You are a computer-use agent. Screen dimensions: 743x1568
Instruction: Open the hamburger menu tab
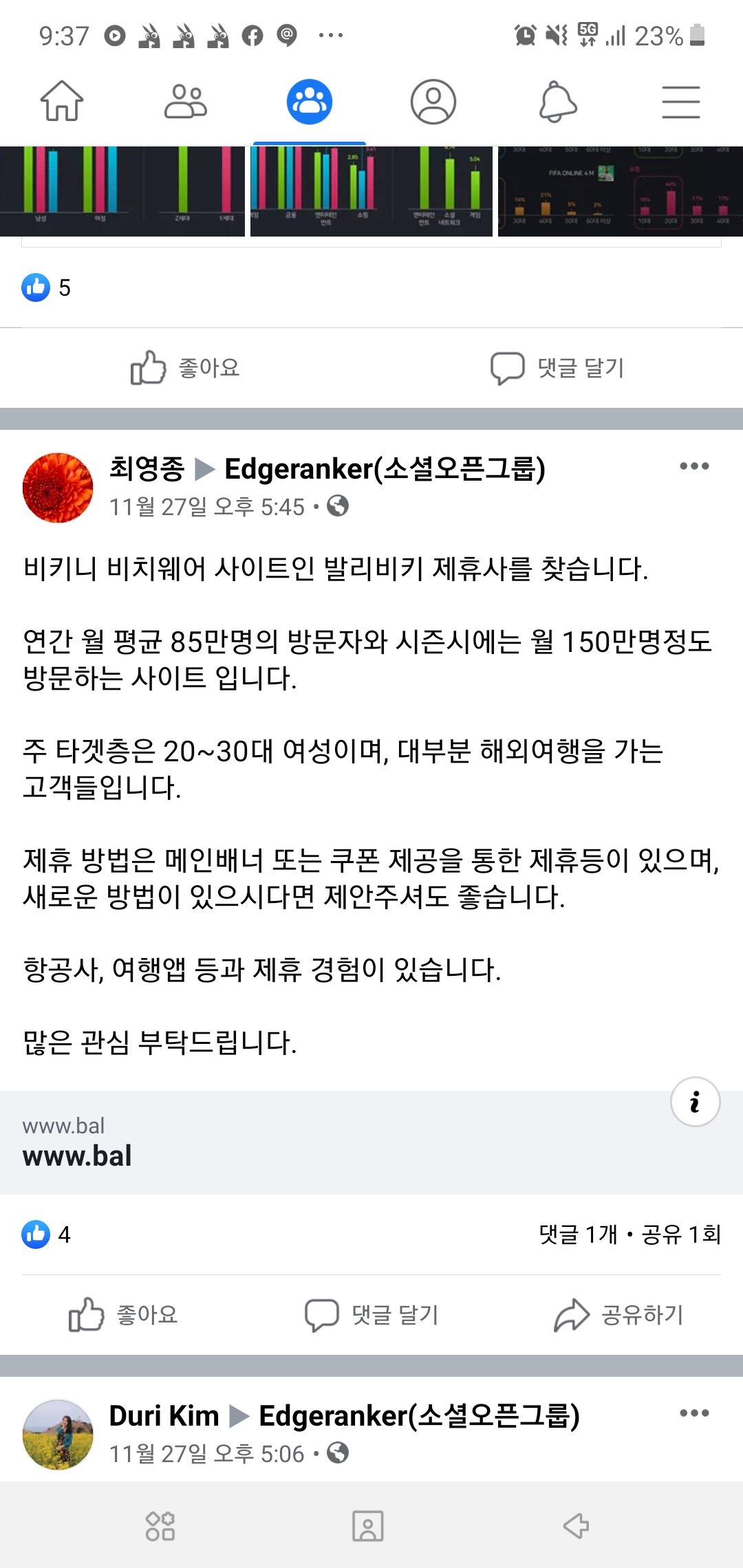[x=680, y=102]
